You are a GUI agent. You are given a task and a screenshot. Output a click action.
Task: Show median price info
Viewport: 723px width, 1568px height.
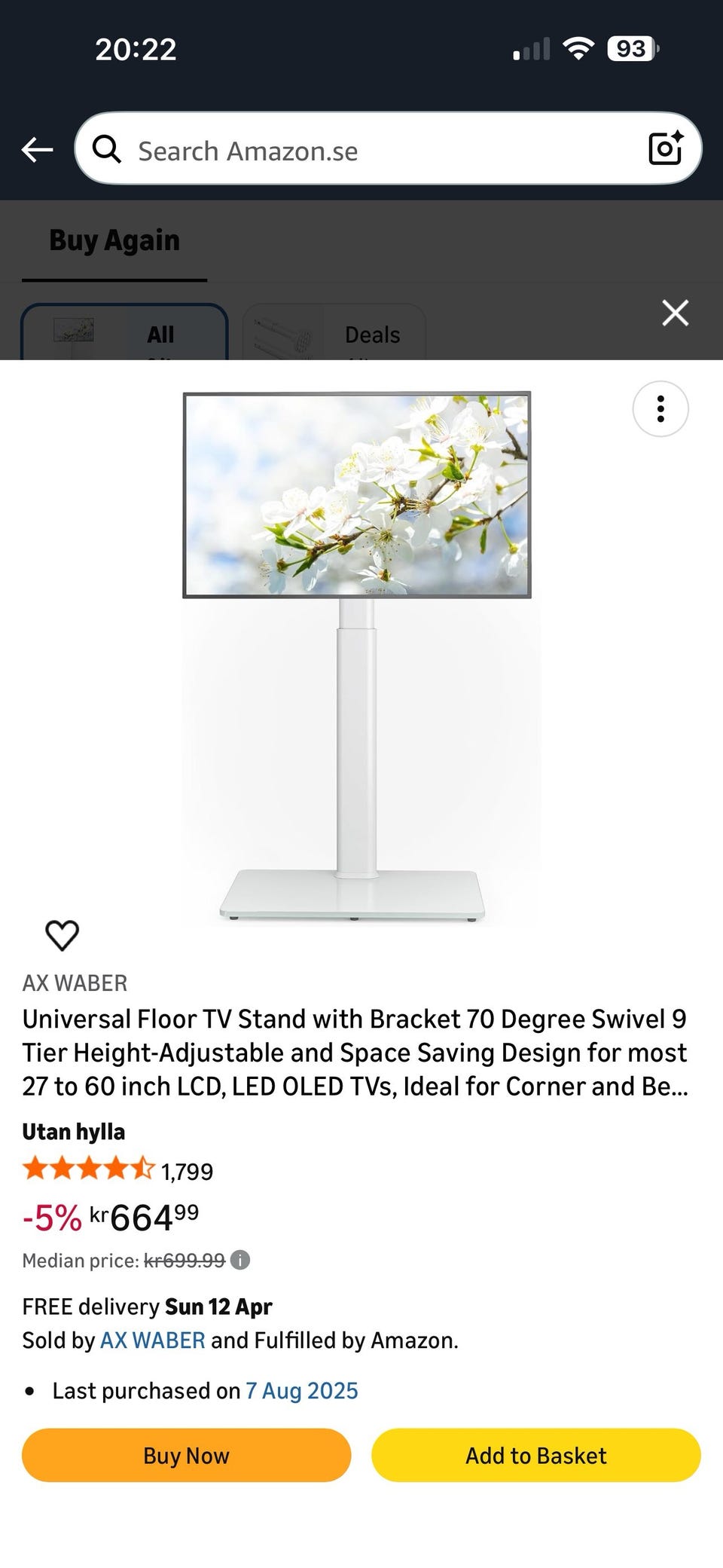[240, 1260]
